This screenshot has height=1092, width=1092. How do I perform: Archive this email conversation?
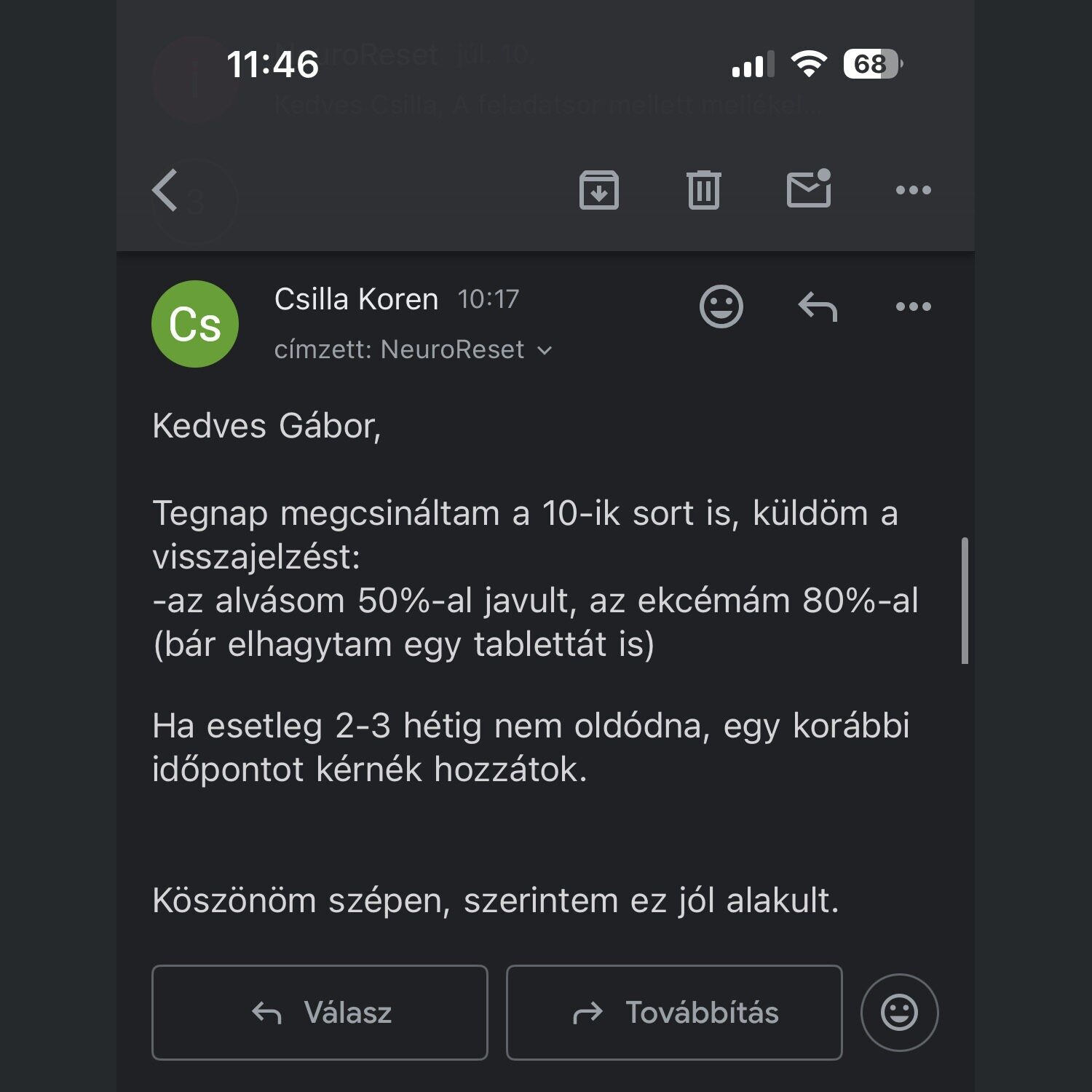(598, 191)
